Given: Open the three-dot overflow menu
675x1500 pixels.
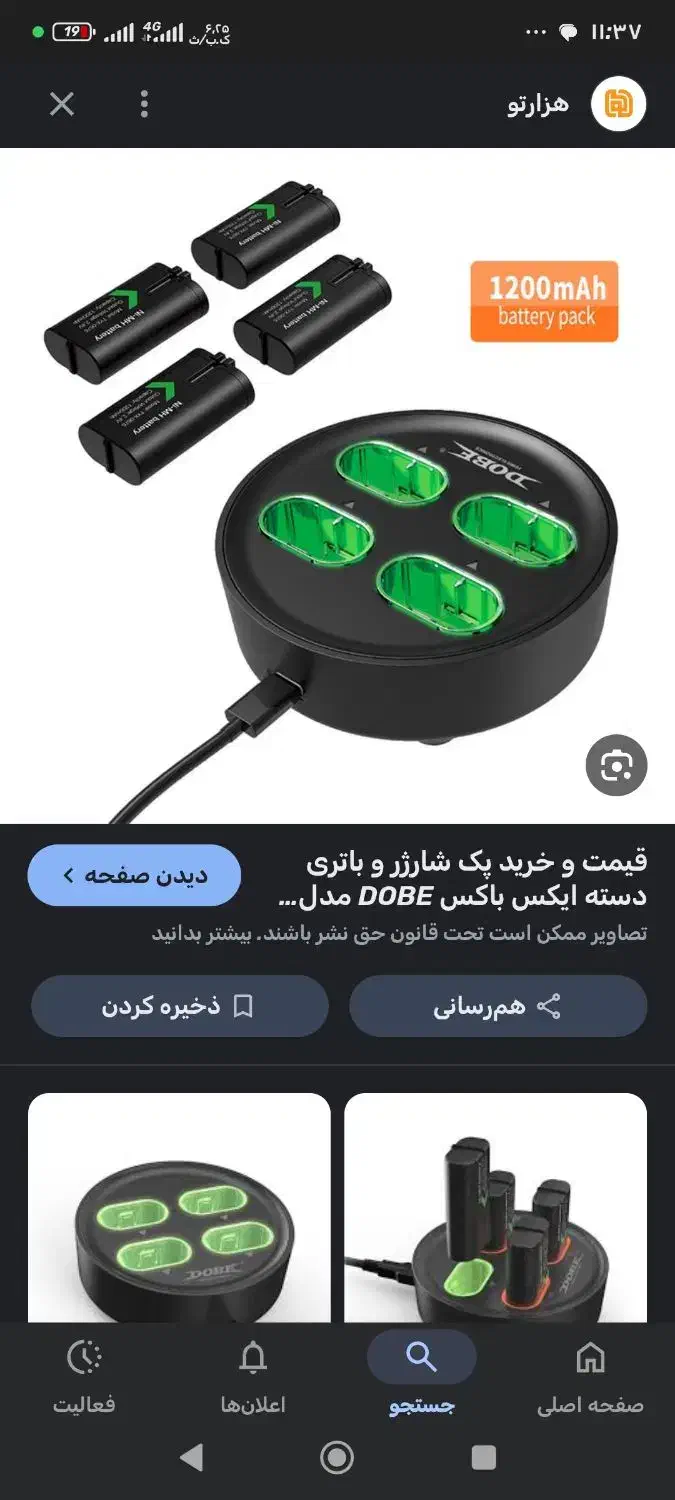Looking at the screenshot, I should [145, 104].
